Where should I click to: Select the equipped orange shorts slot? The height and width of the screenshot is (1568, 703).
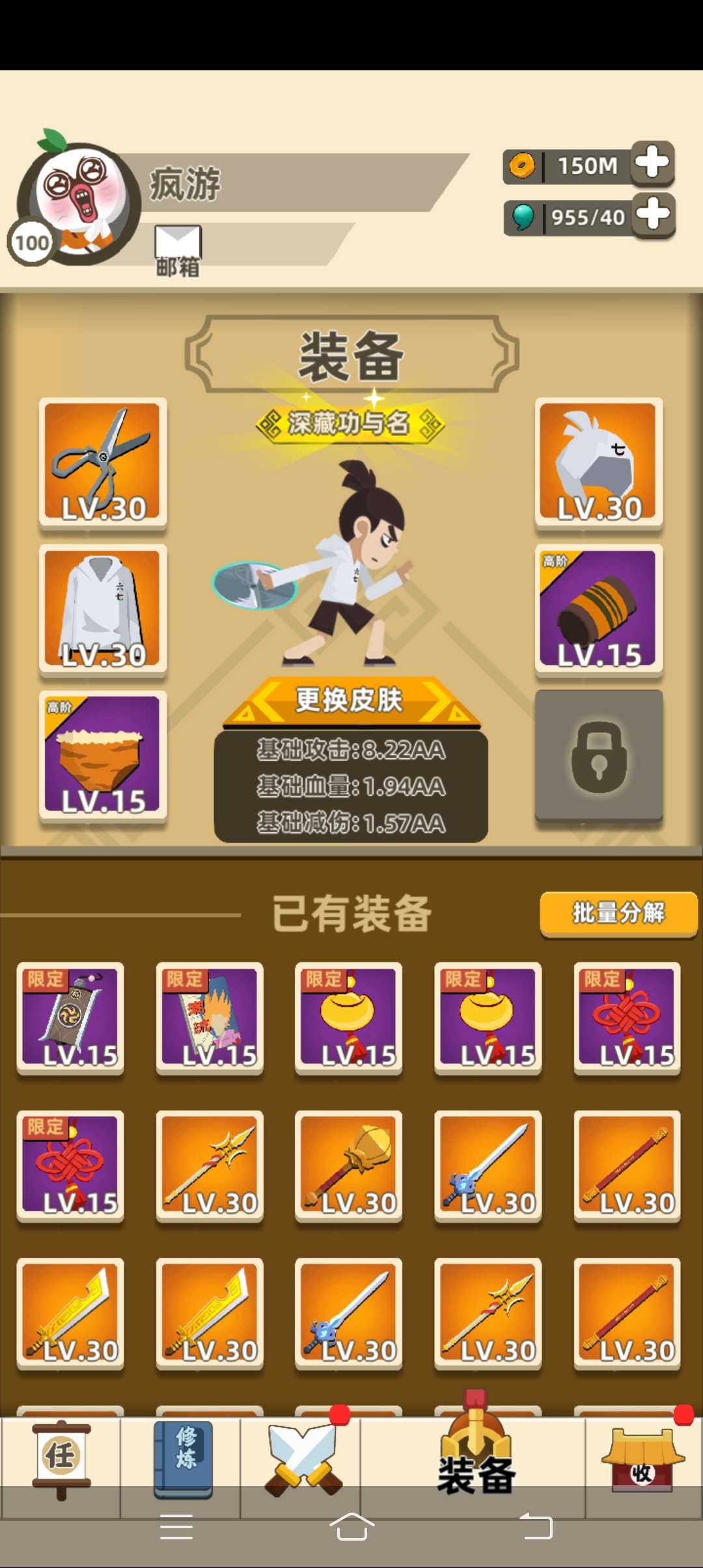pos(103,755)
